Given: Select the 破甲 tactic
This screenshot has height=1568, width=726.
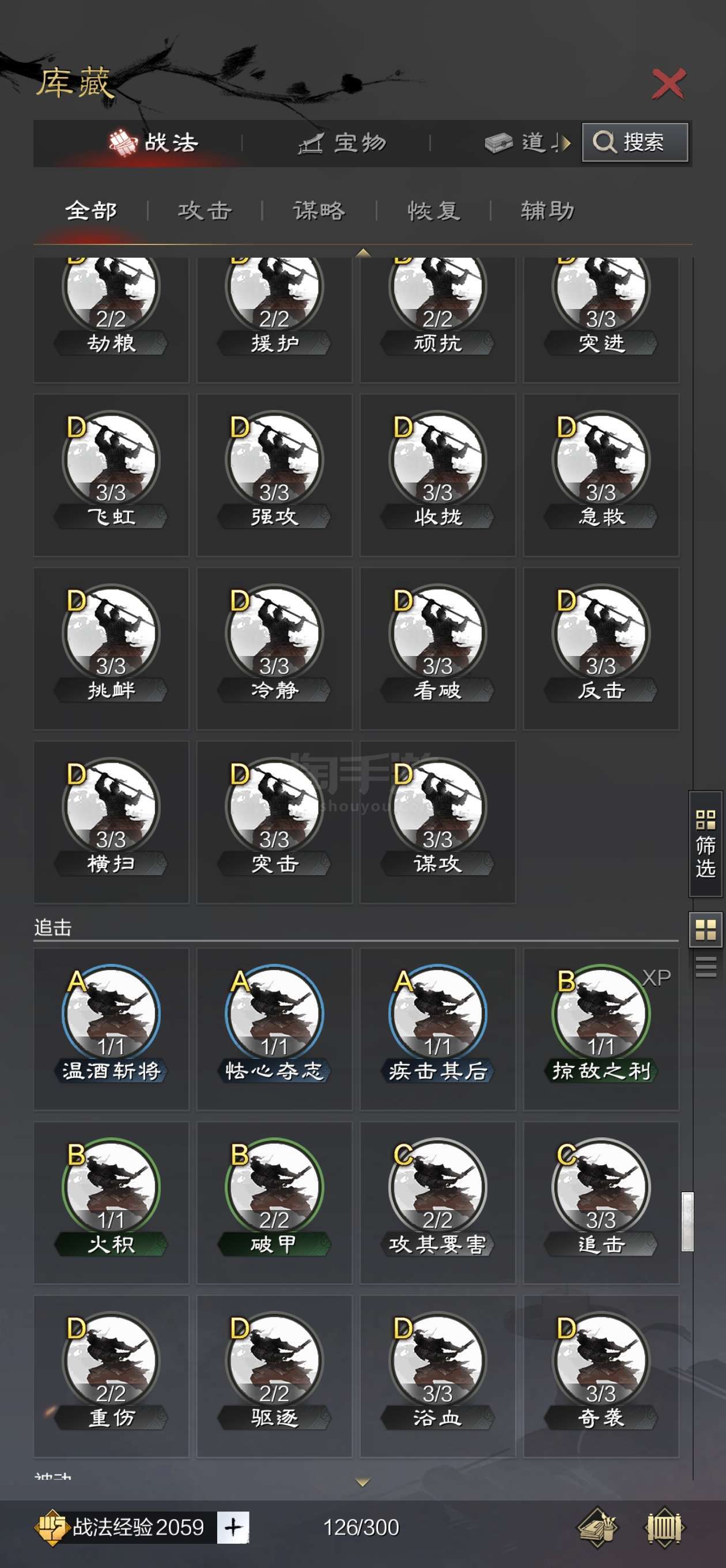Looking at the screenshot, I should [x=274, y=1202].
